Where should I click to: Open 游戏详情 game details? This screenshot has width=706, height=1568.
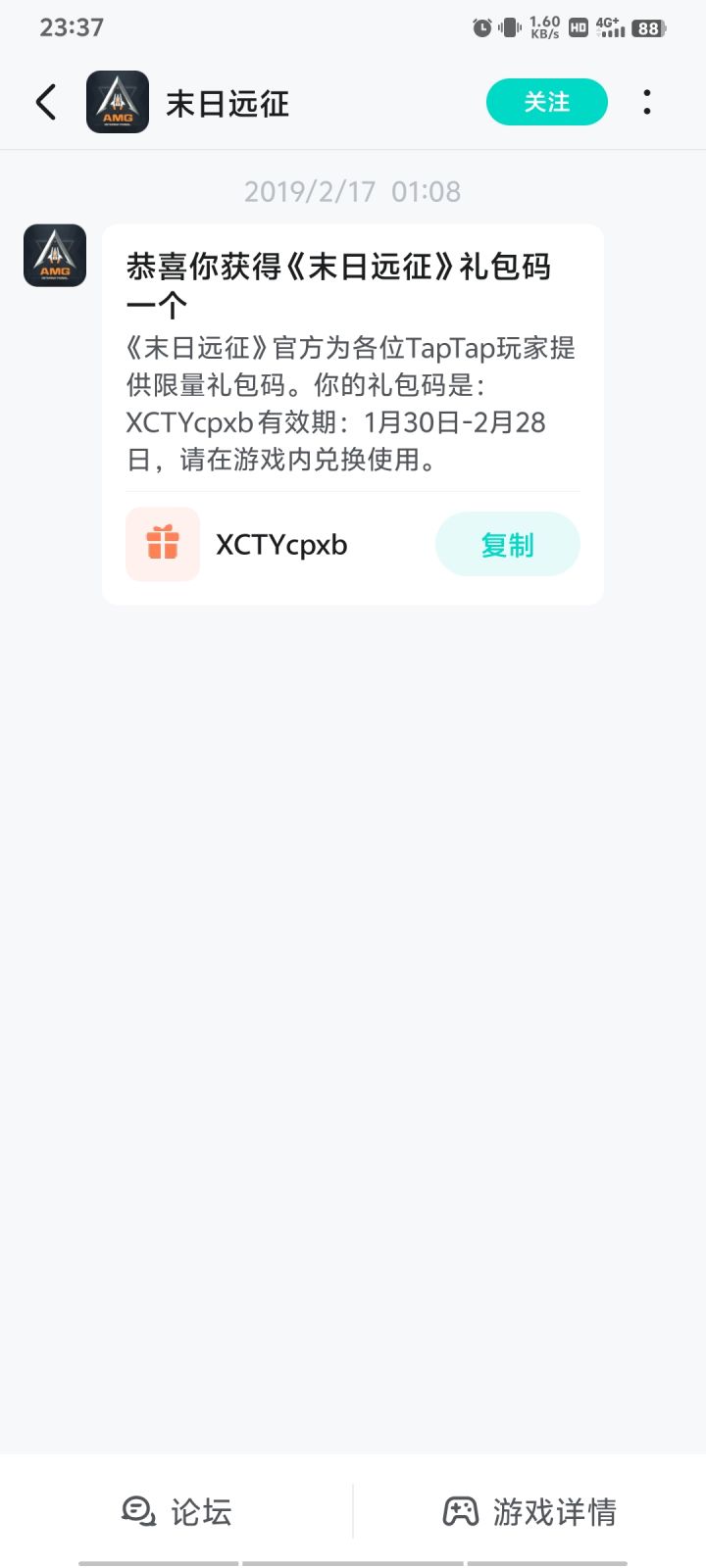click(x=529, y=1511)
